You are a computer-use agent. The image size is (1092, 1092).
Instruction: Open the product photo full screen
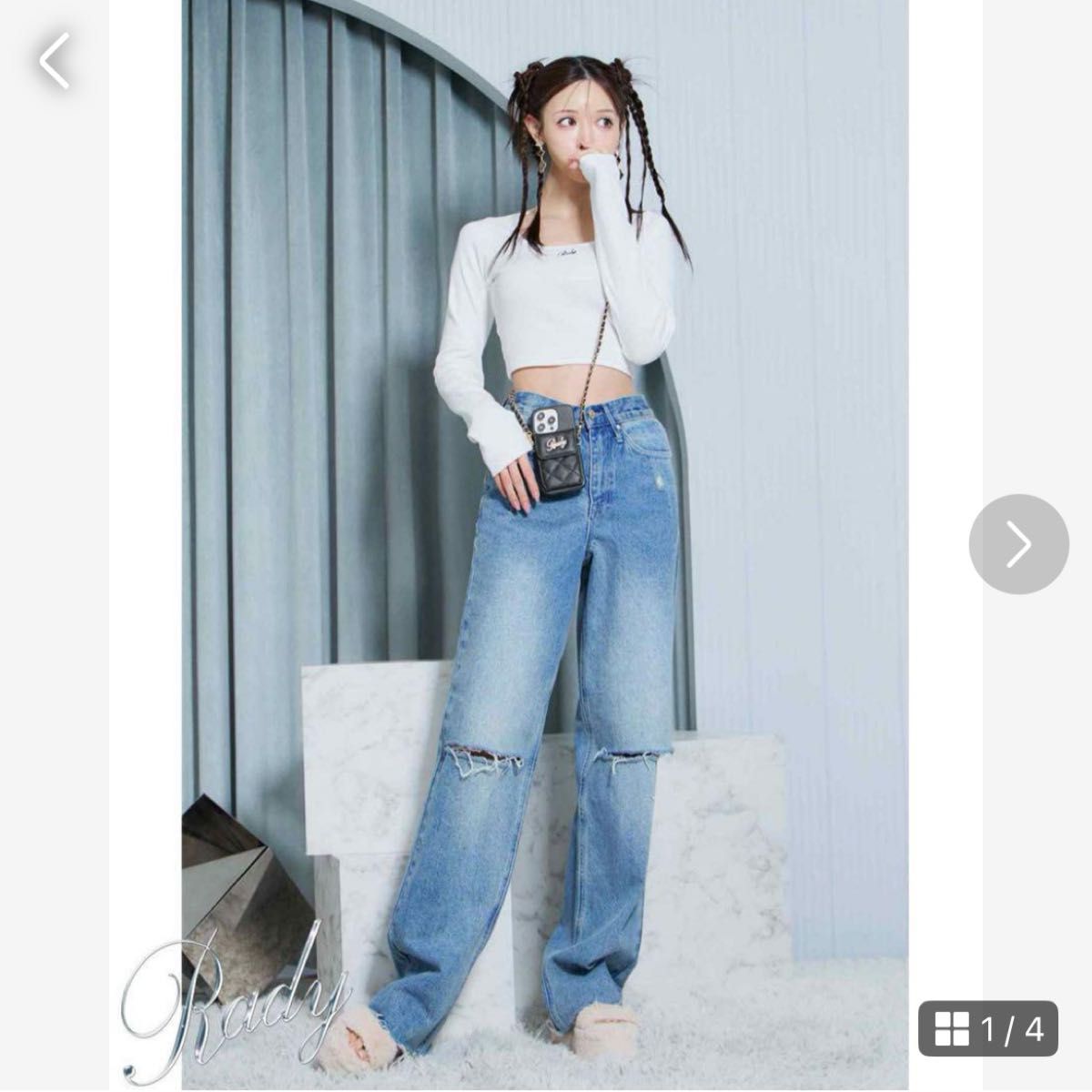point(544,546)
